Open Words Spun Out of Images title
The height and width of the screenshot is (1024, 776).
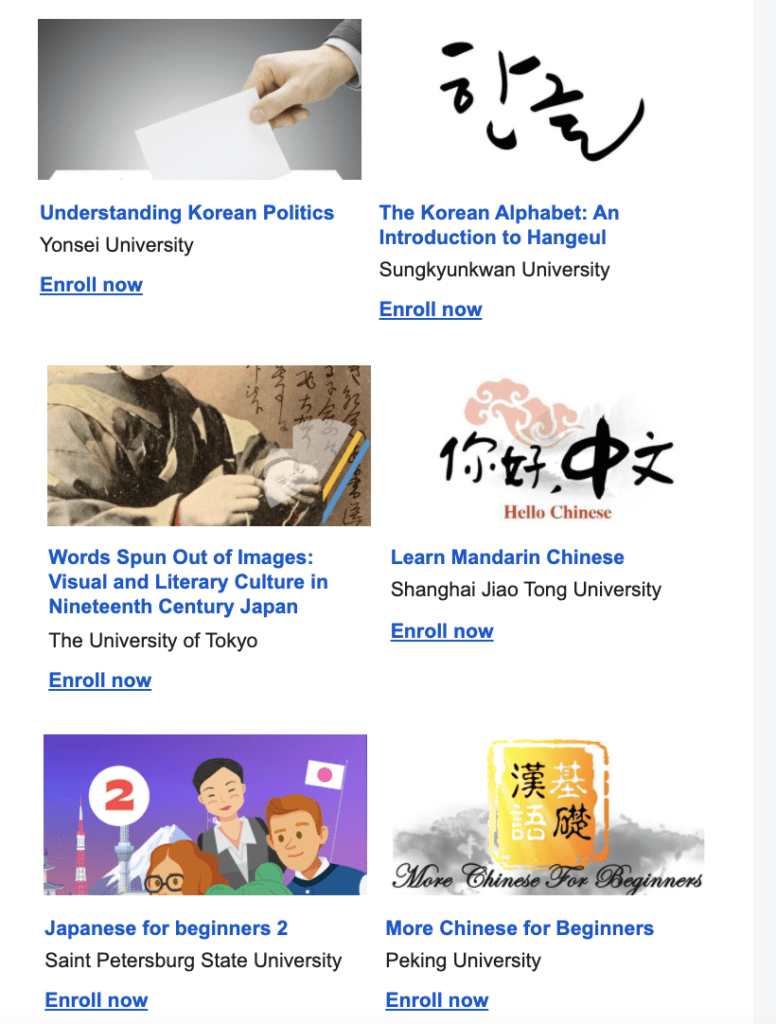point(188,582)
